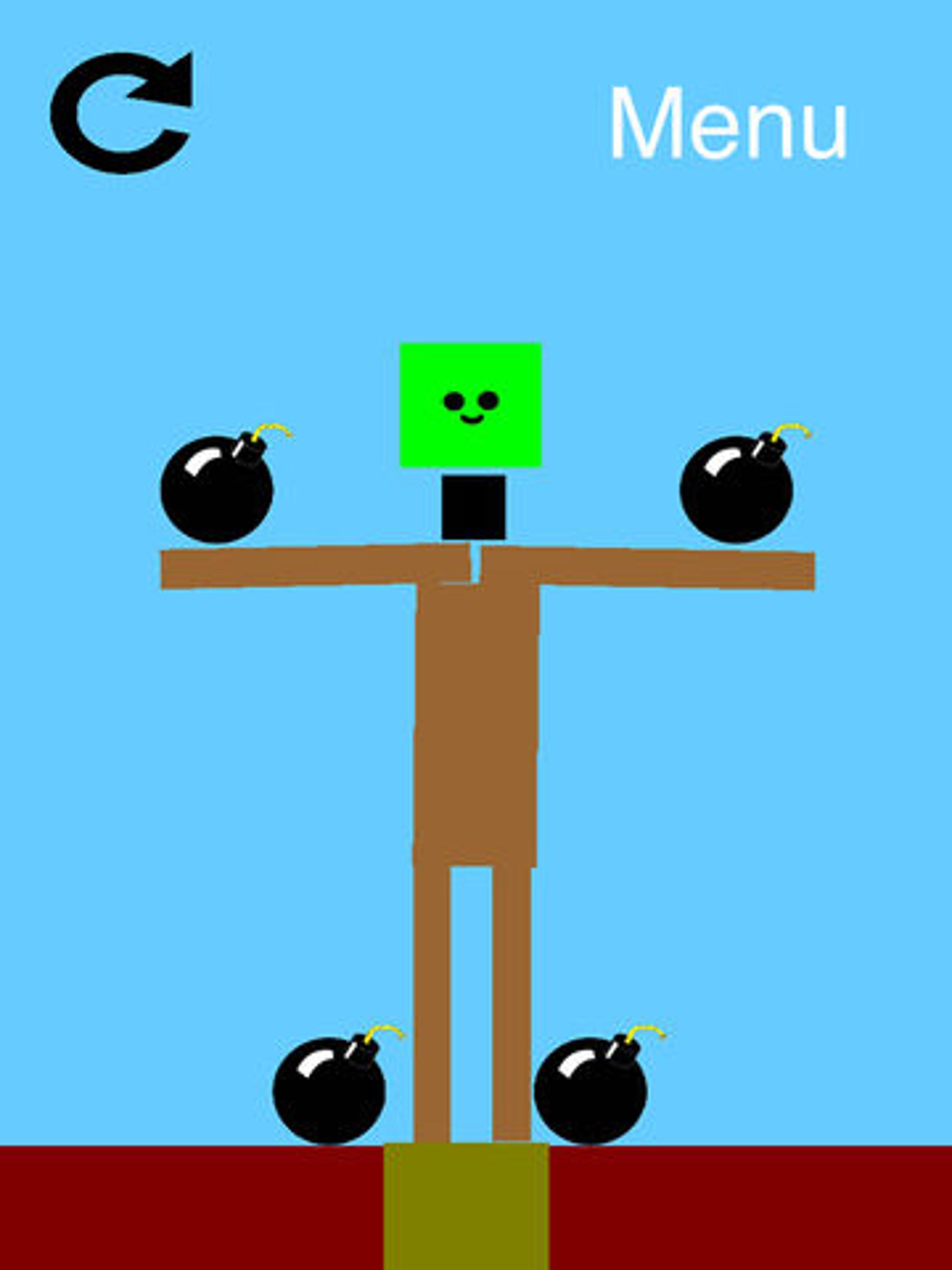
Task: Detonate the bomb on the right wooden arm
Action: pyautogui.click(x=736, y=489)
